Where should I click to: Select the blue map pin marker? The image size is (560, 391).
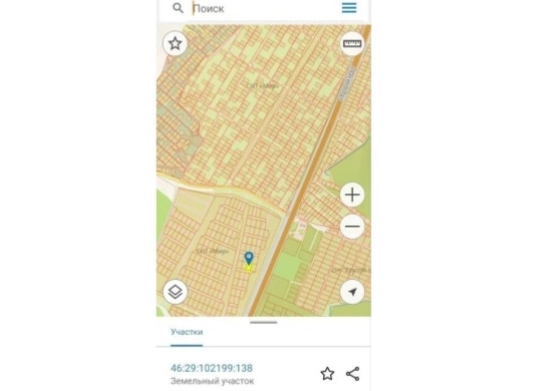pyautogui.click(x=249, y=258)
